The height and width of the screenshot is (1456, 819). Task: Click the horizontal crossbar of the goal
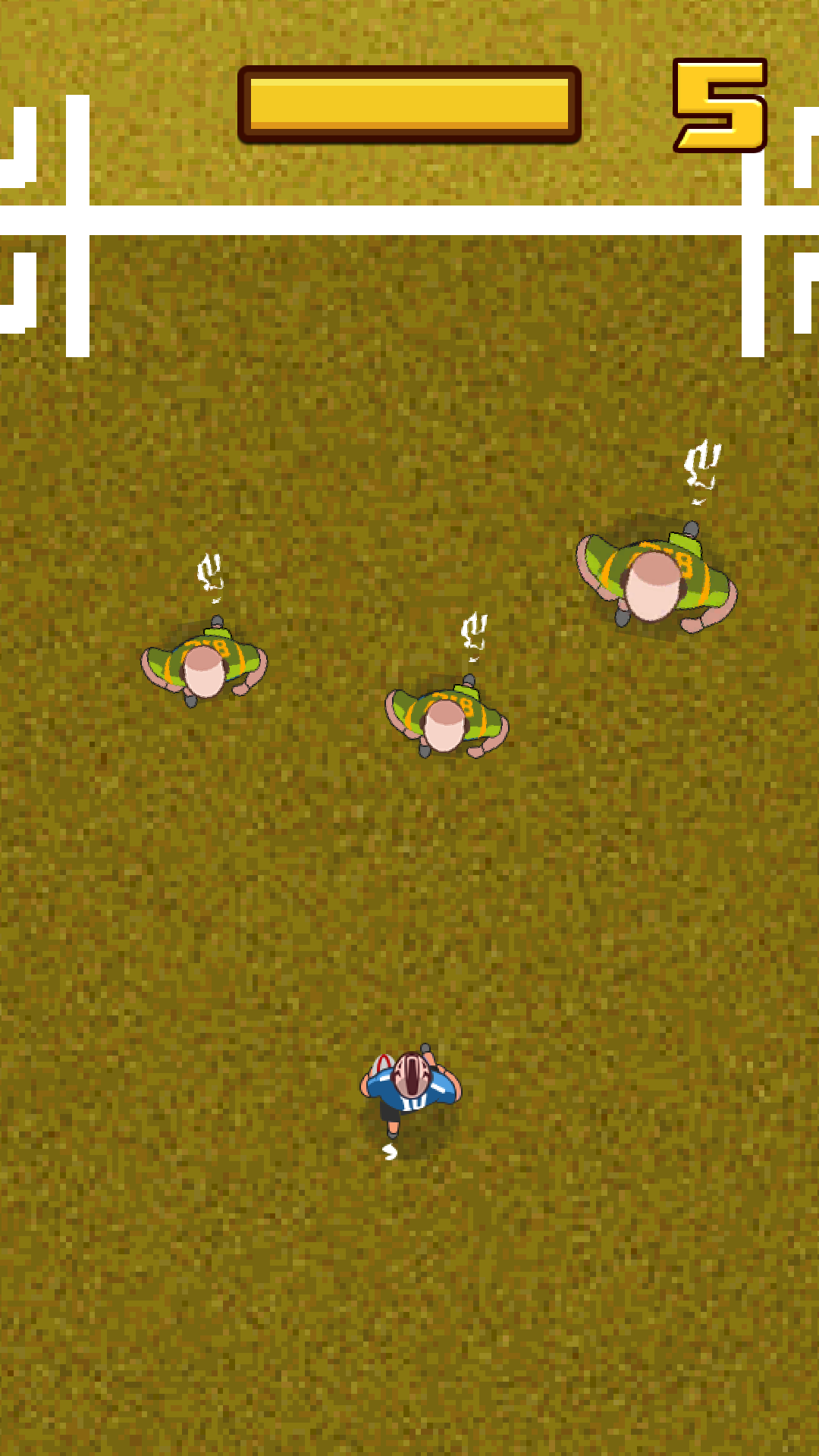point(409,220)
